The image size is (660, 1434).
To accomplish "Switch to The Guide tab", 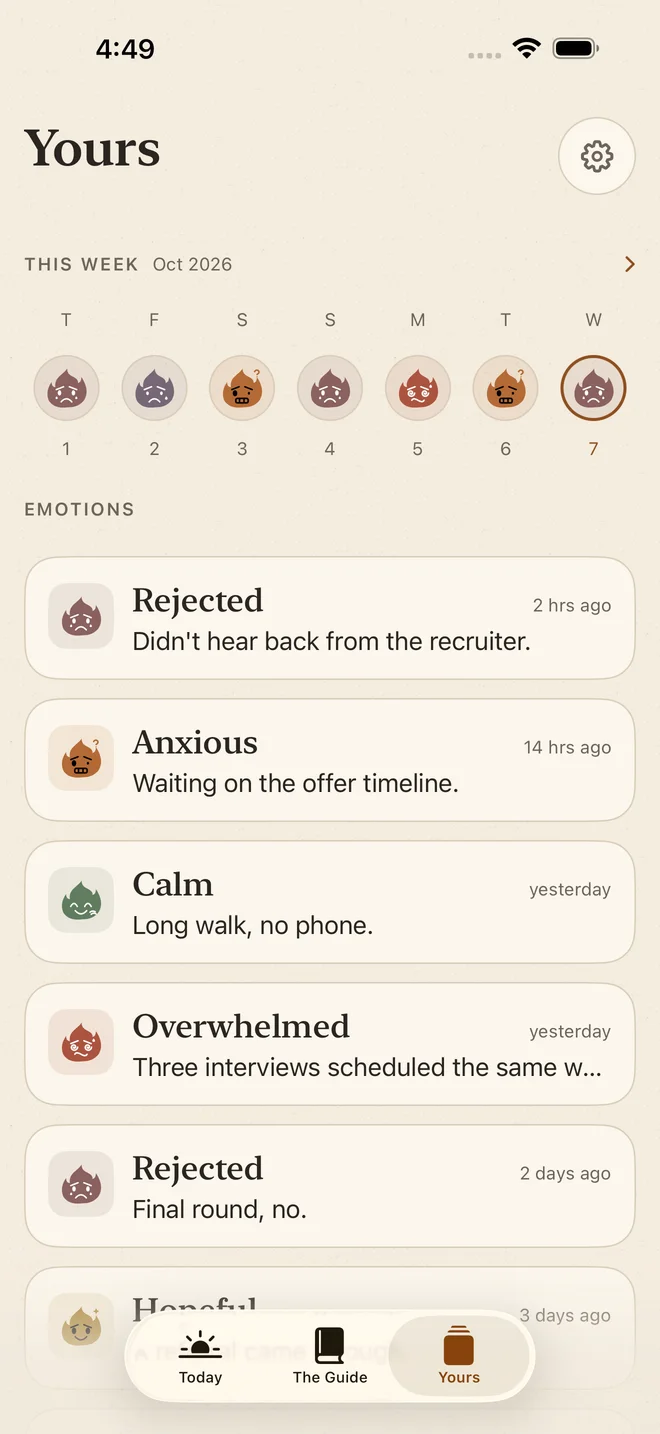I will click(x=330, y=1357).
